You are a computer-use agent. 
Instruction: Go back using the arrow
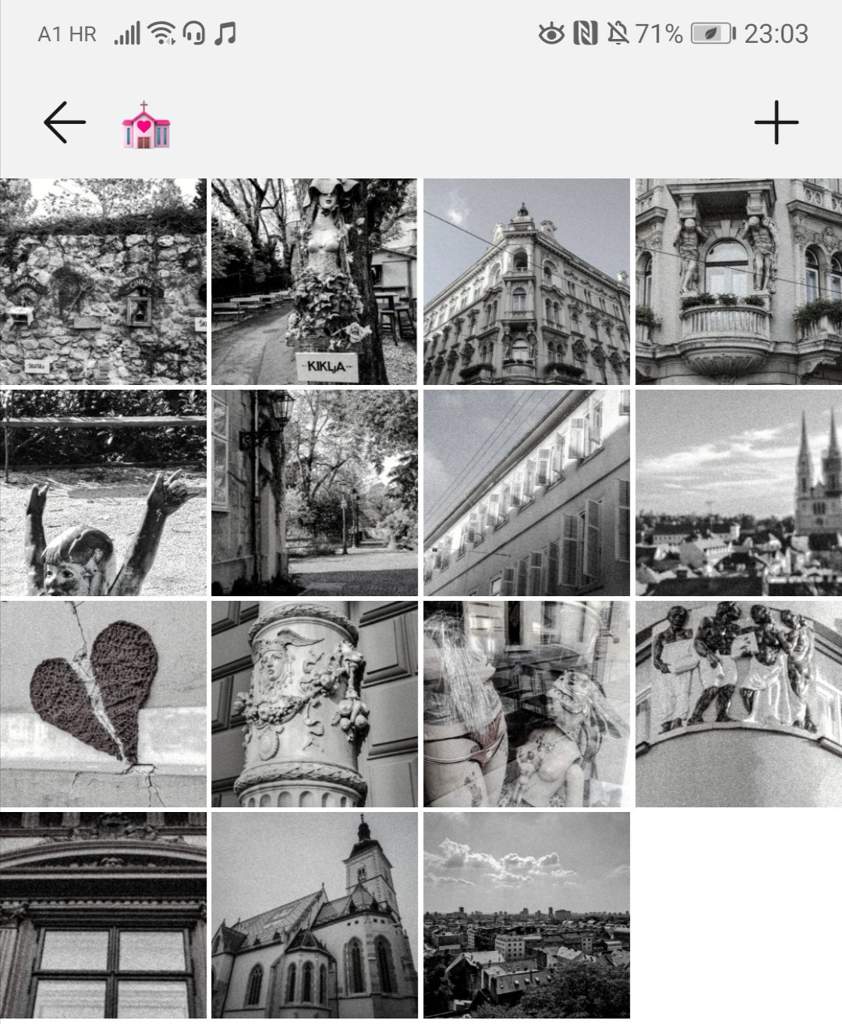(65, 123)
